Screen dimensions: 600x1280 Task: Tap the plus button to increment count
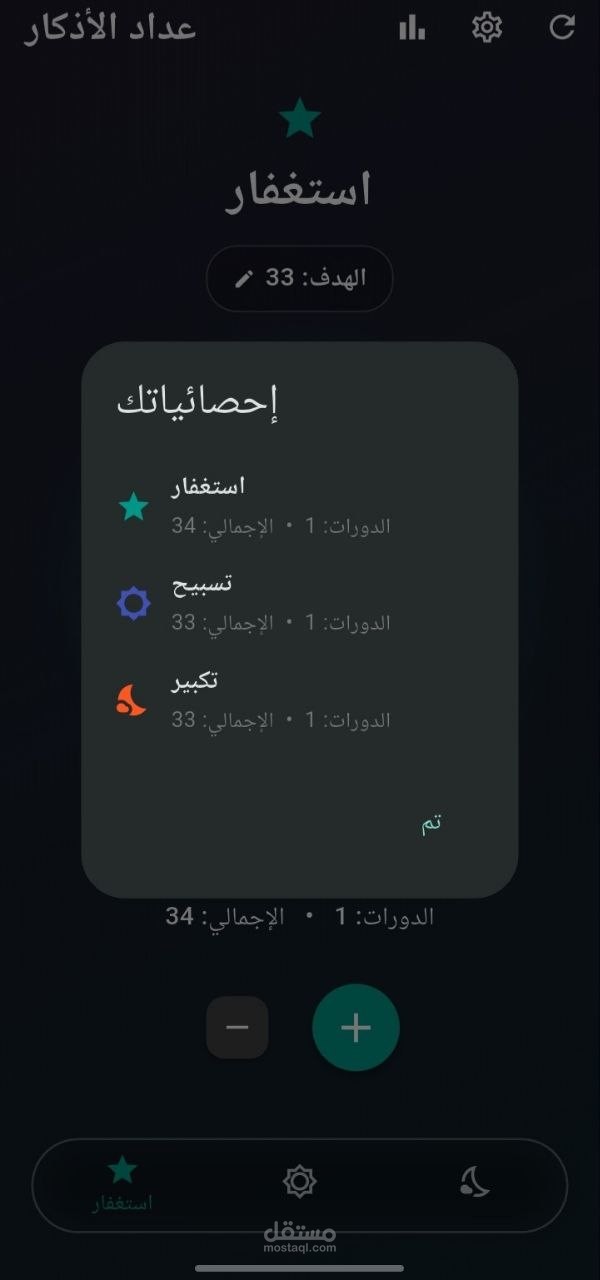click(356, 1027)
